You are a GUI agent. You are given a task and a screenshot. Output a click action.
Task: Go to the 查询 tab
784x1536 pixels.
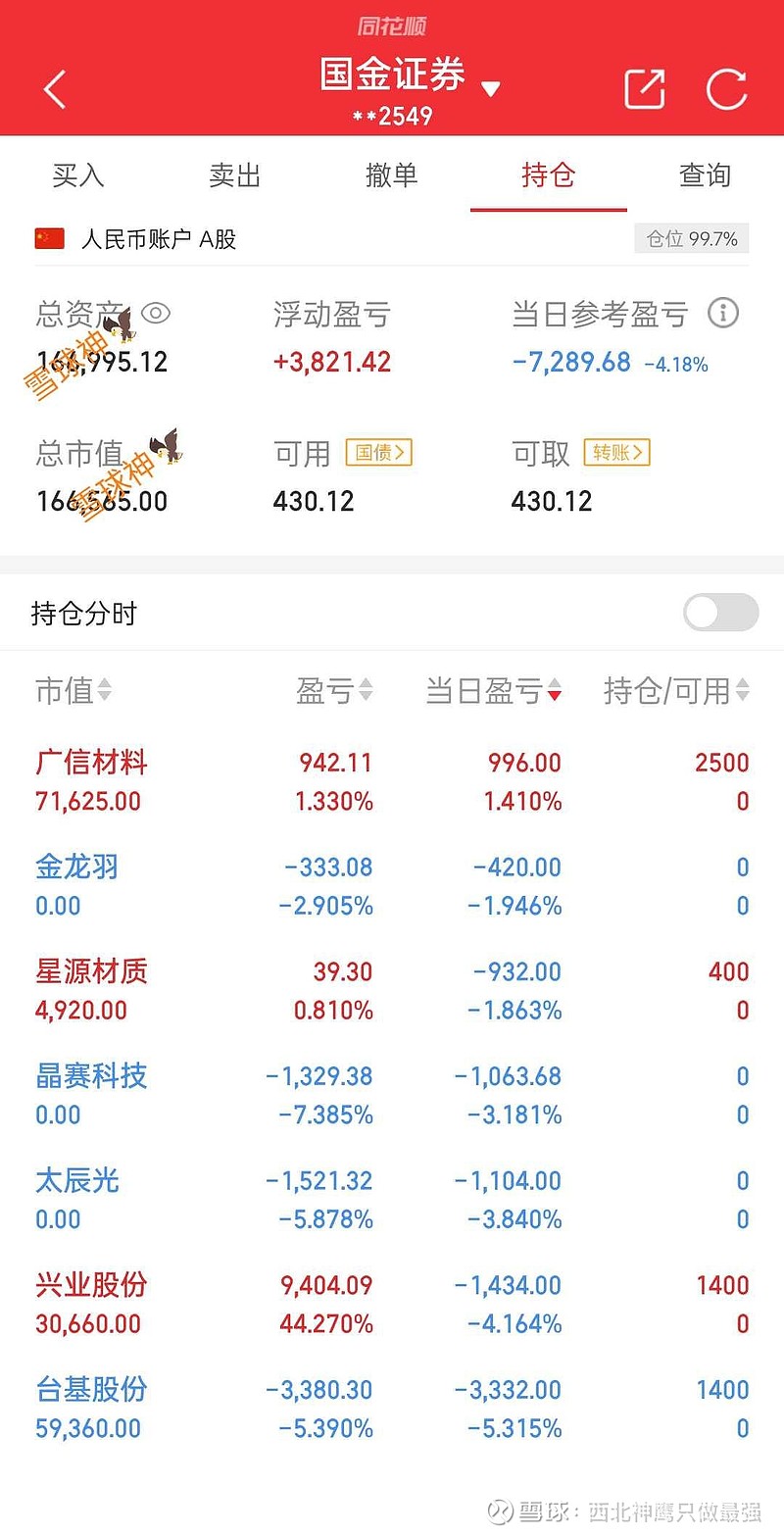706,175
